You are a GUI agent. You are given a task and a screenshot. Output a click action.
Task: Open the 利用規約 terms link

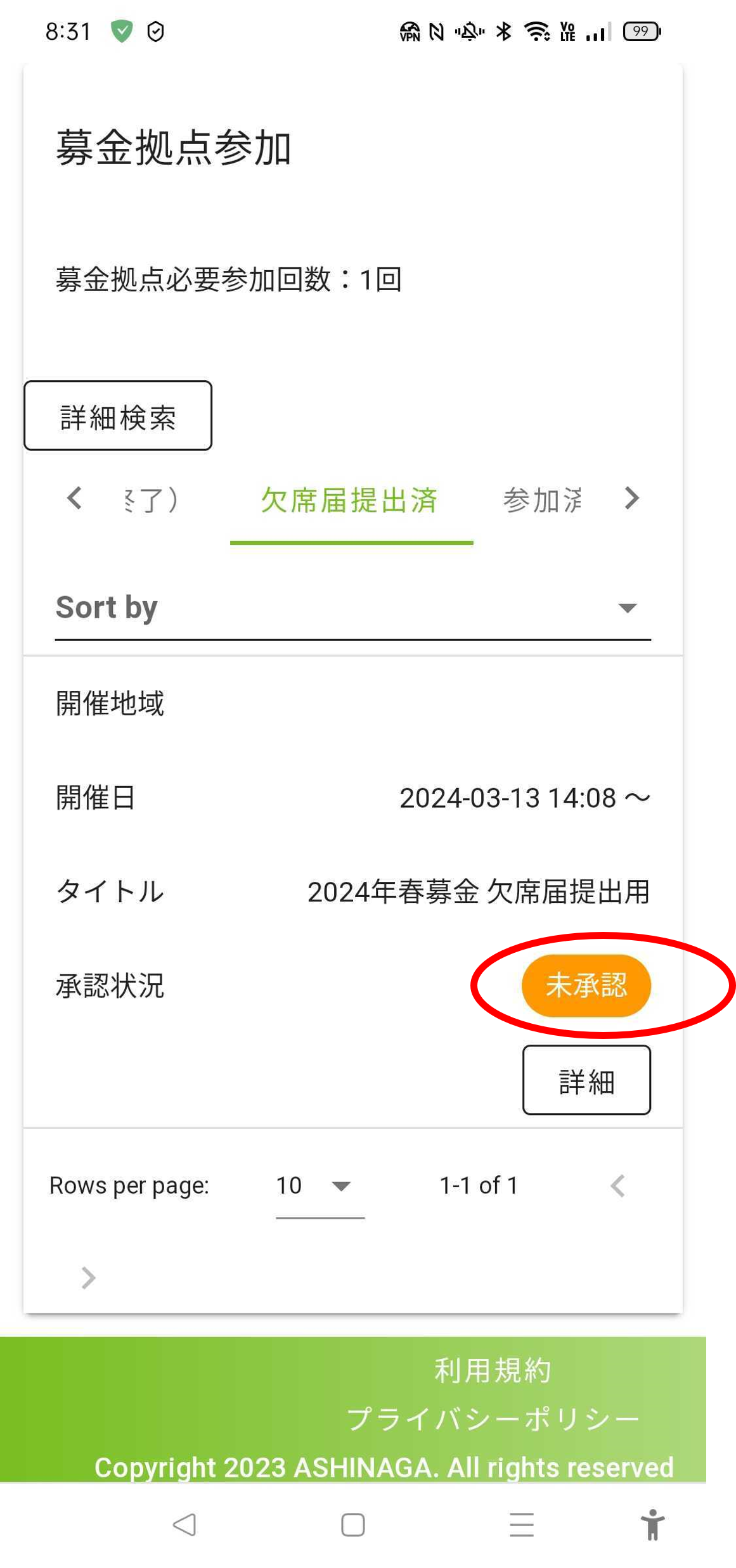pos(493,1371)
